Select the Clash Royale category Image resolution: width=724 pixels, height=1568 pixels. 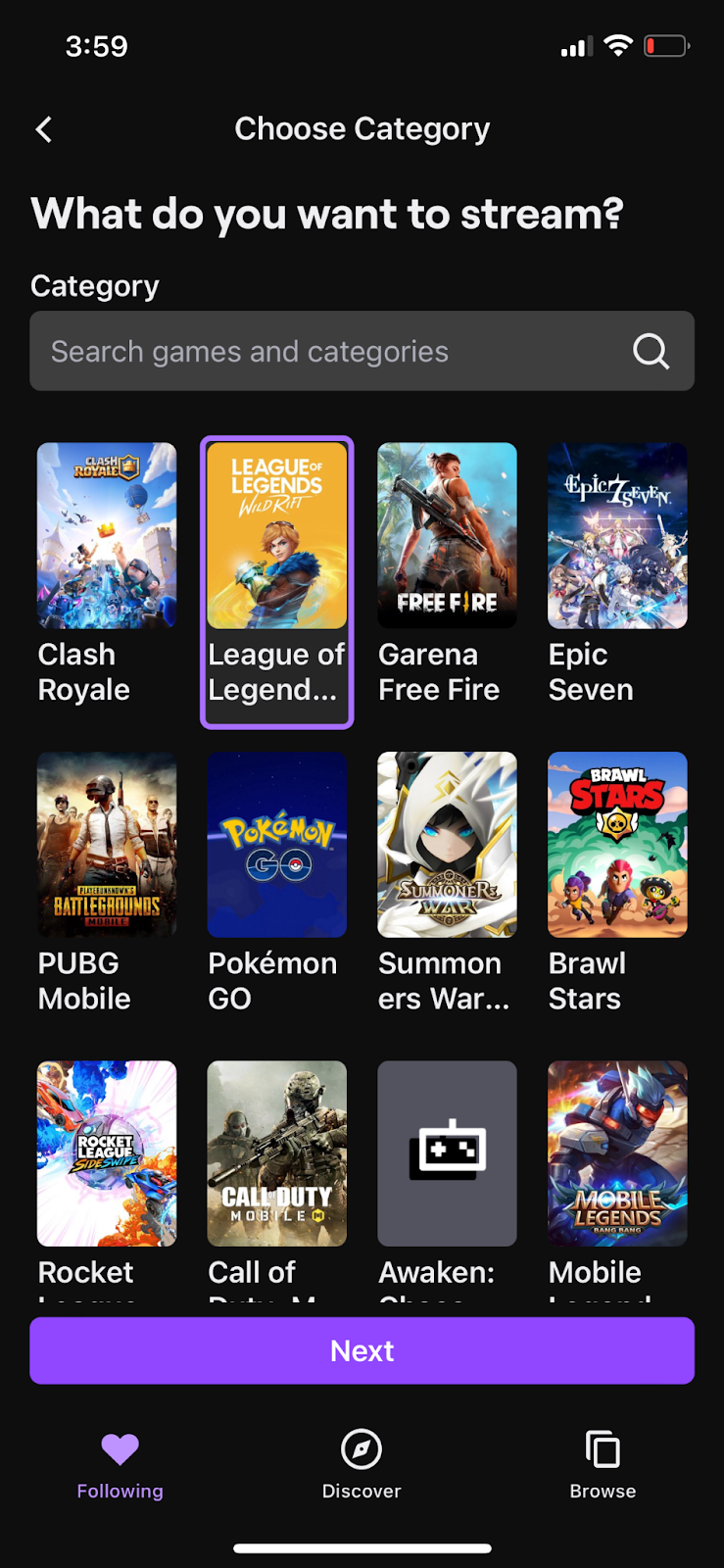[x=107, y=536]
